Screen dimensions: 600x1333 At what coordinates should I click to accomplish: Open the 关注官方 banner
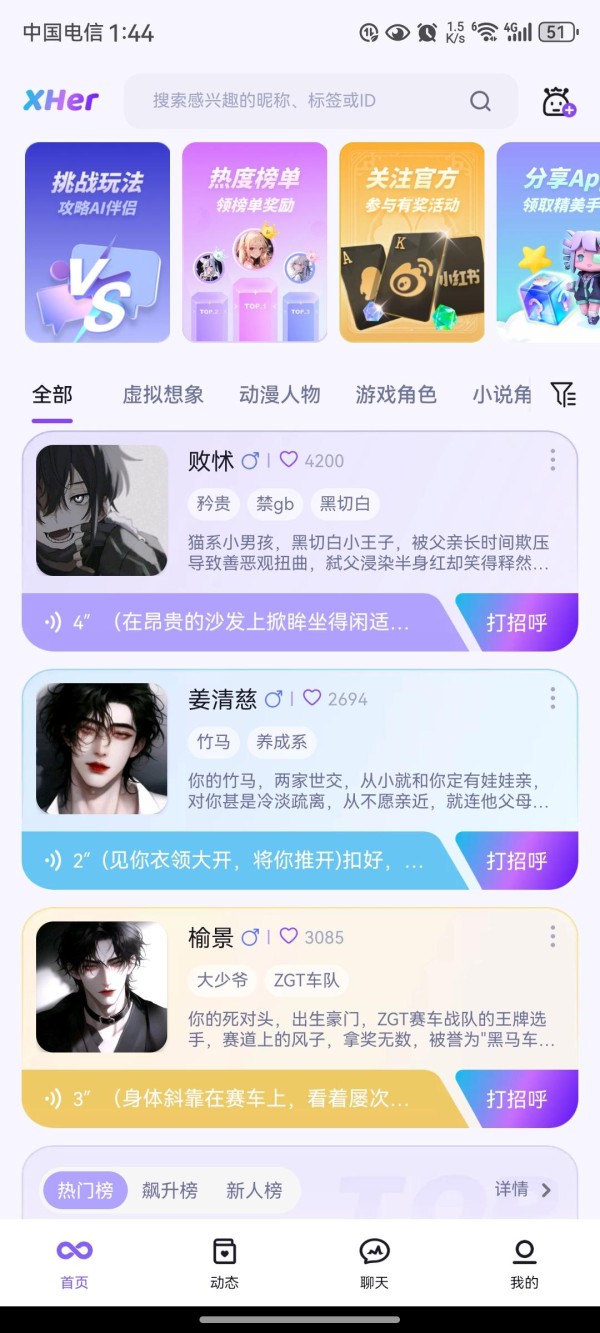coord(412,242)
